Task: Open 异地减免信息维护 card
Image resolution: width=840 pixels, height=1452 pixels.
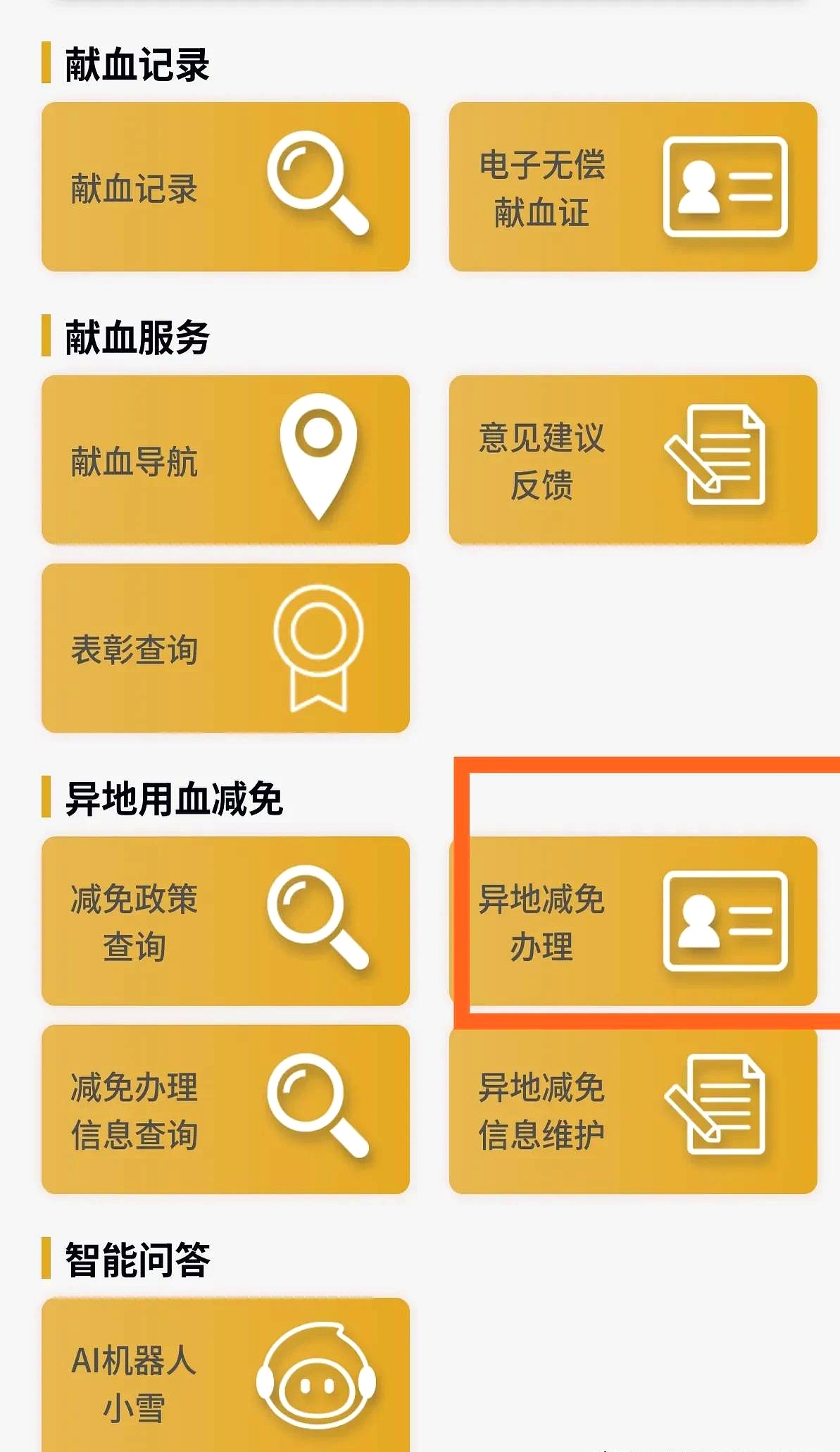Action: click(x=632, y=1110)
